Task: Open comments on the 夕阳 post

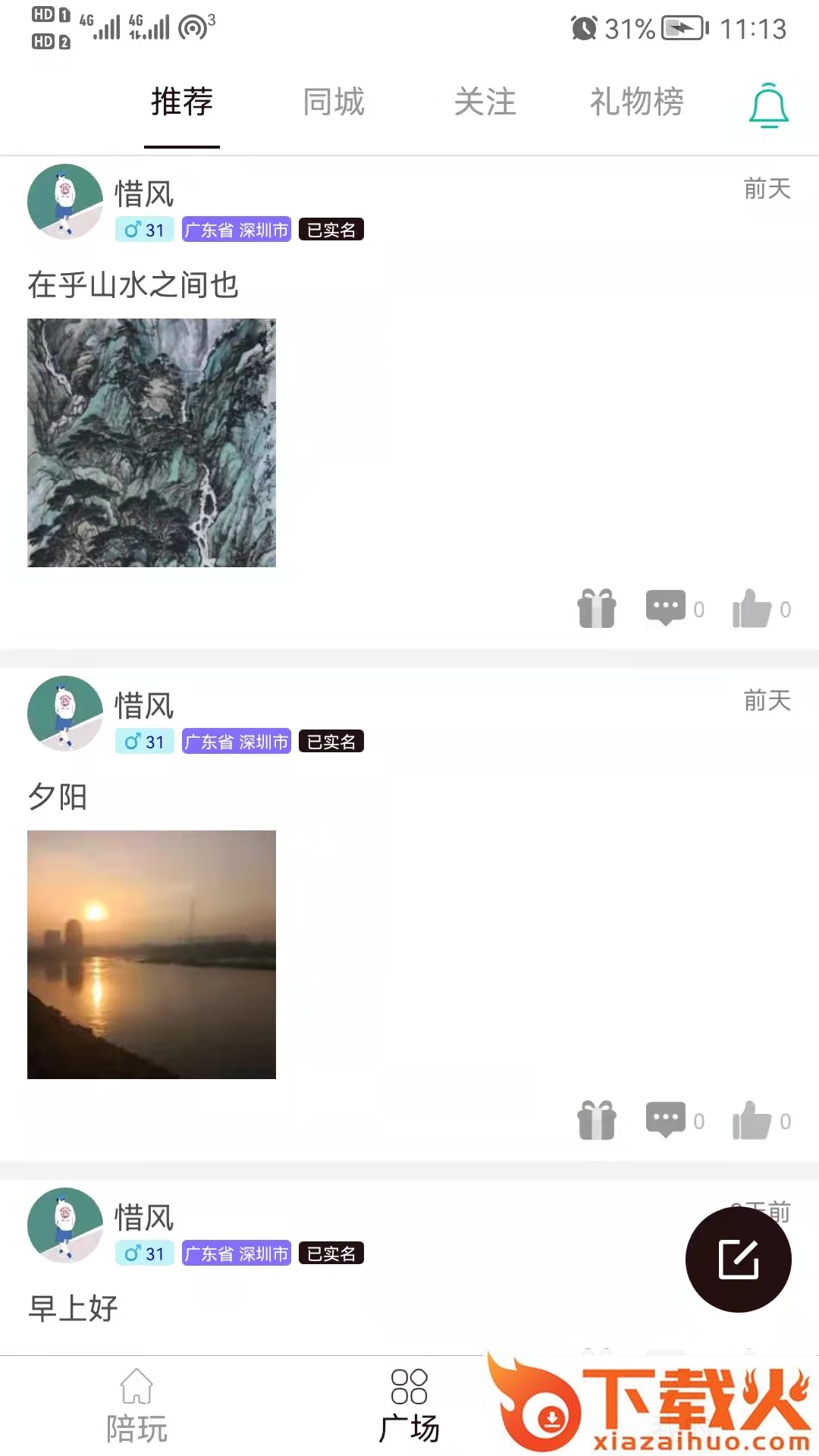Action: 666,1120
